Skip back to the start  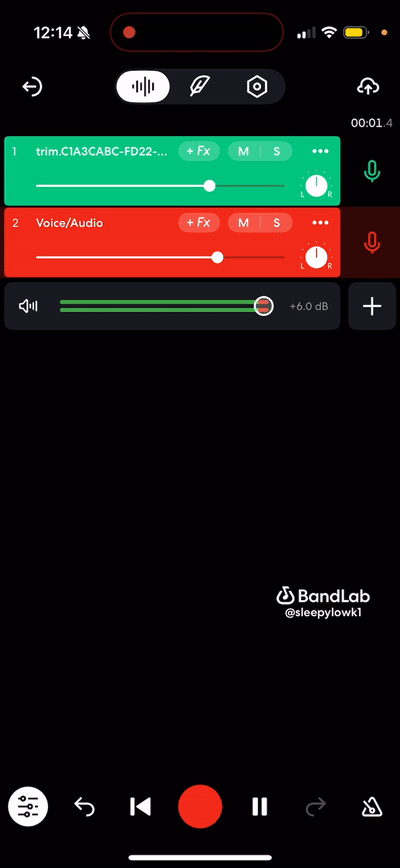click(141, 807)
